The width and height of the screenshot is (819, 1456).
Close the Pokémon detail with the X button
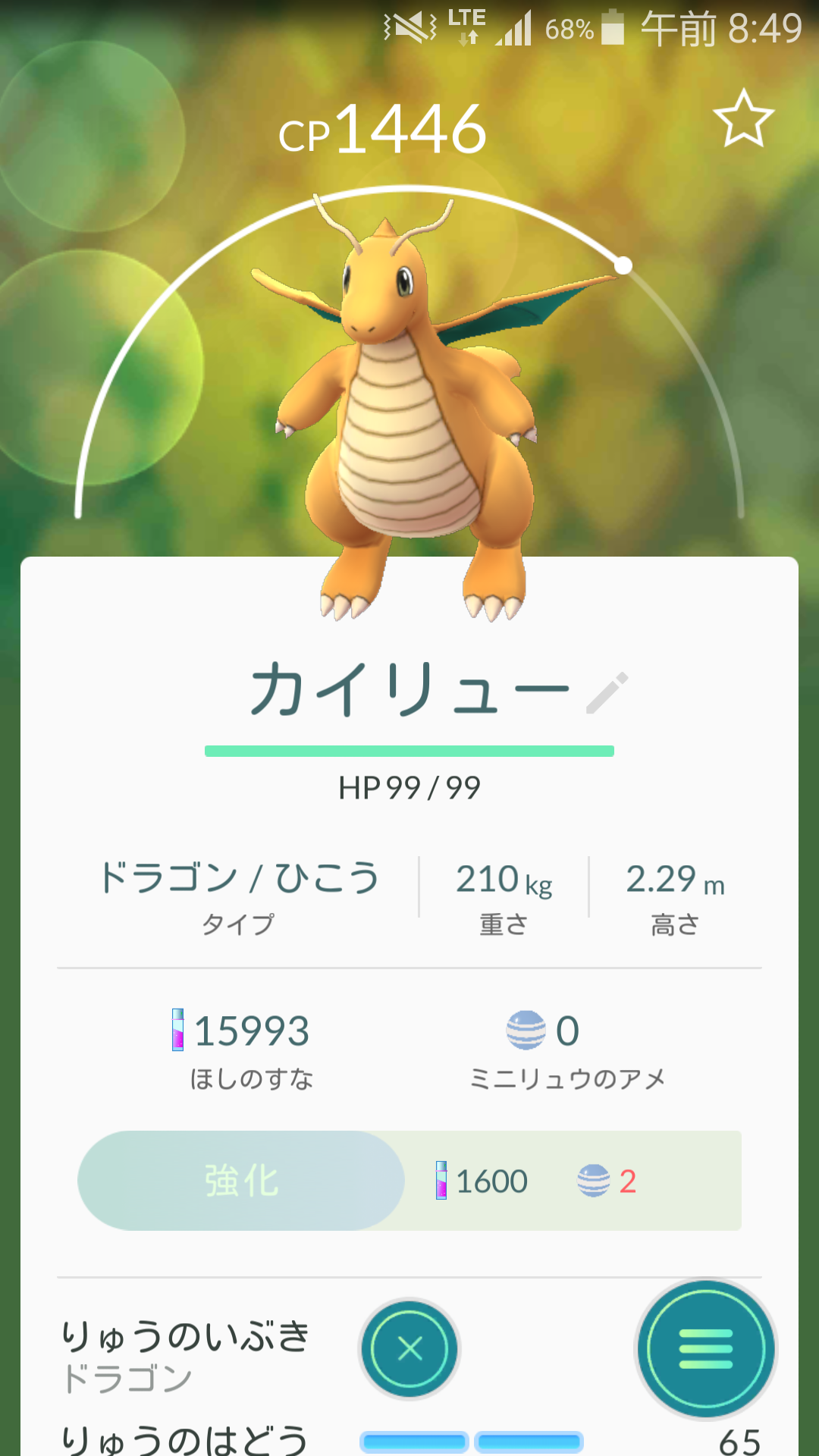coord(409,1349)
